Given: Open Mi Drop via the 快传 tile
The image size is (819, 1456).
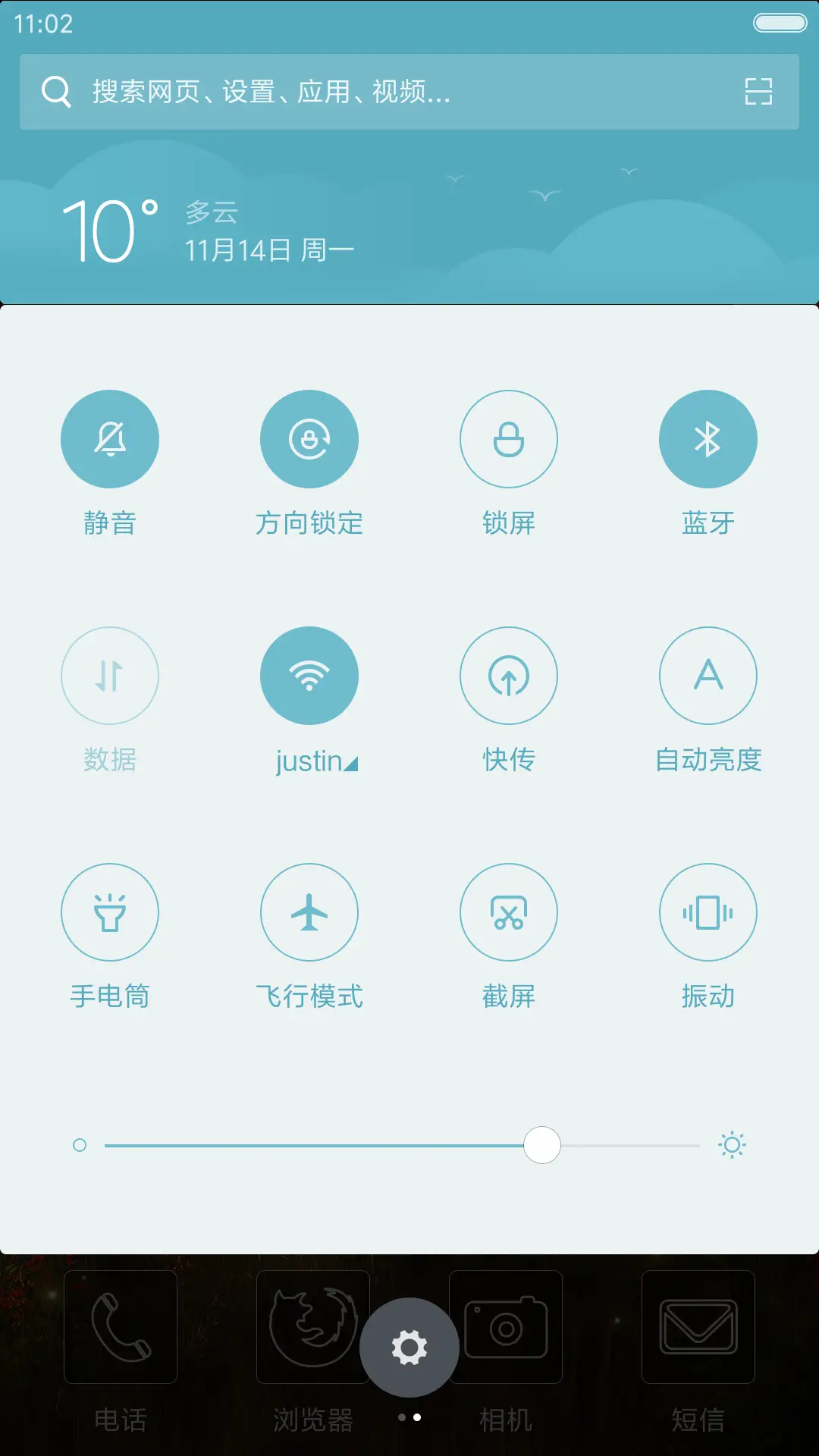Looking at the screenshot, I should click(x=509, y=675).
